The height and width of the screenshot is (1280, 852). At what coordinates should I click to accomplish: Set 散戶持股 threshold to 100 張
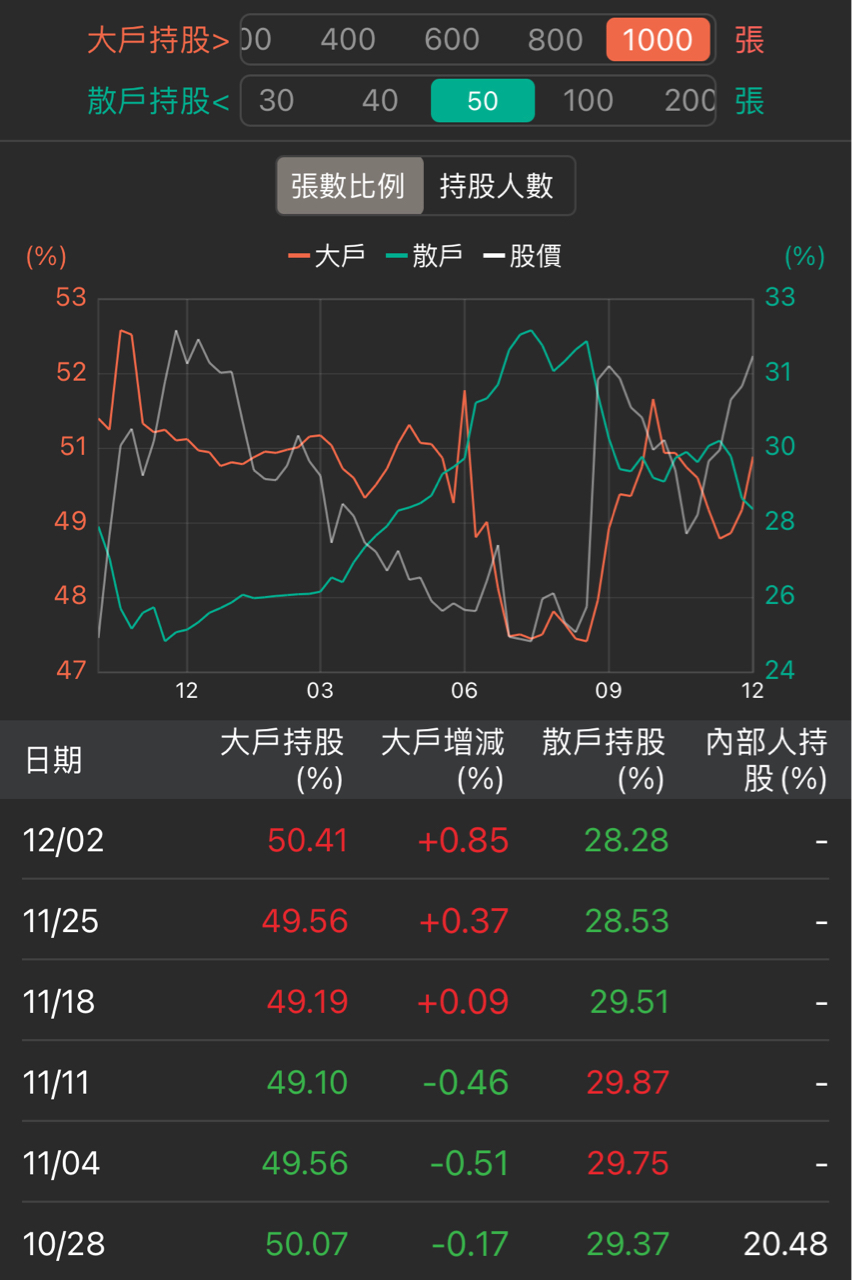click(x=588, y=100)
